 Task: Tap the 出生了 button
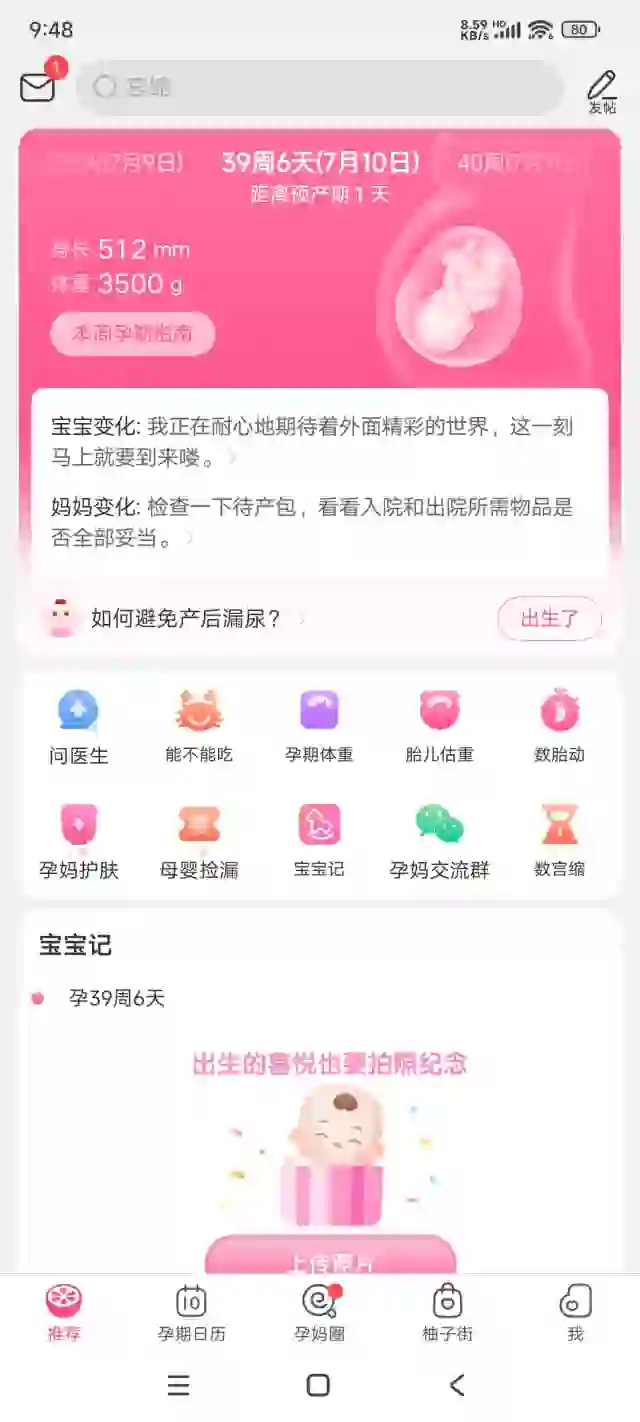pos(549,619)
